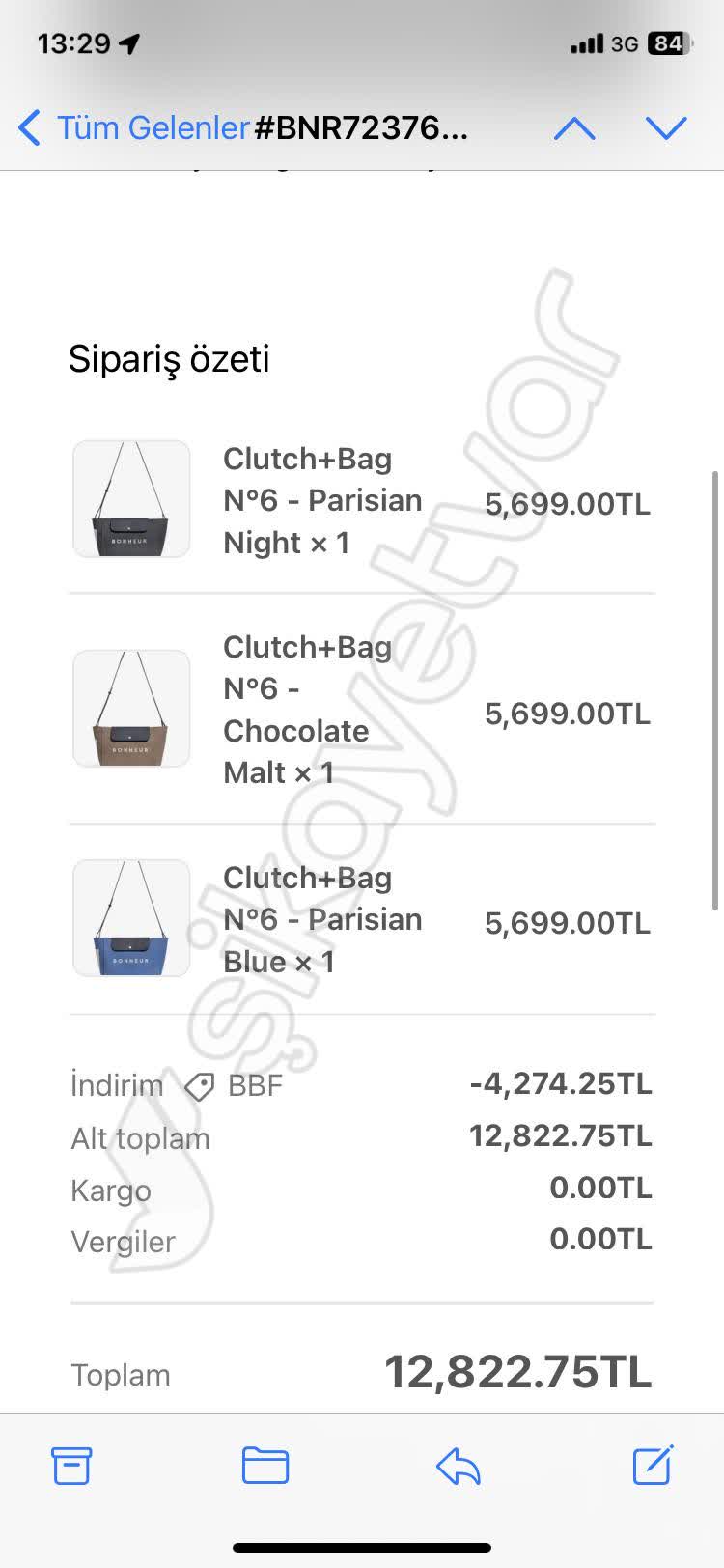The image size is (724, 1568).
Task: Tap the BBF discount tag icon
Action: [x=198, y=1085]
